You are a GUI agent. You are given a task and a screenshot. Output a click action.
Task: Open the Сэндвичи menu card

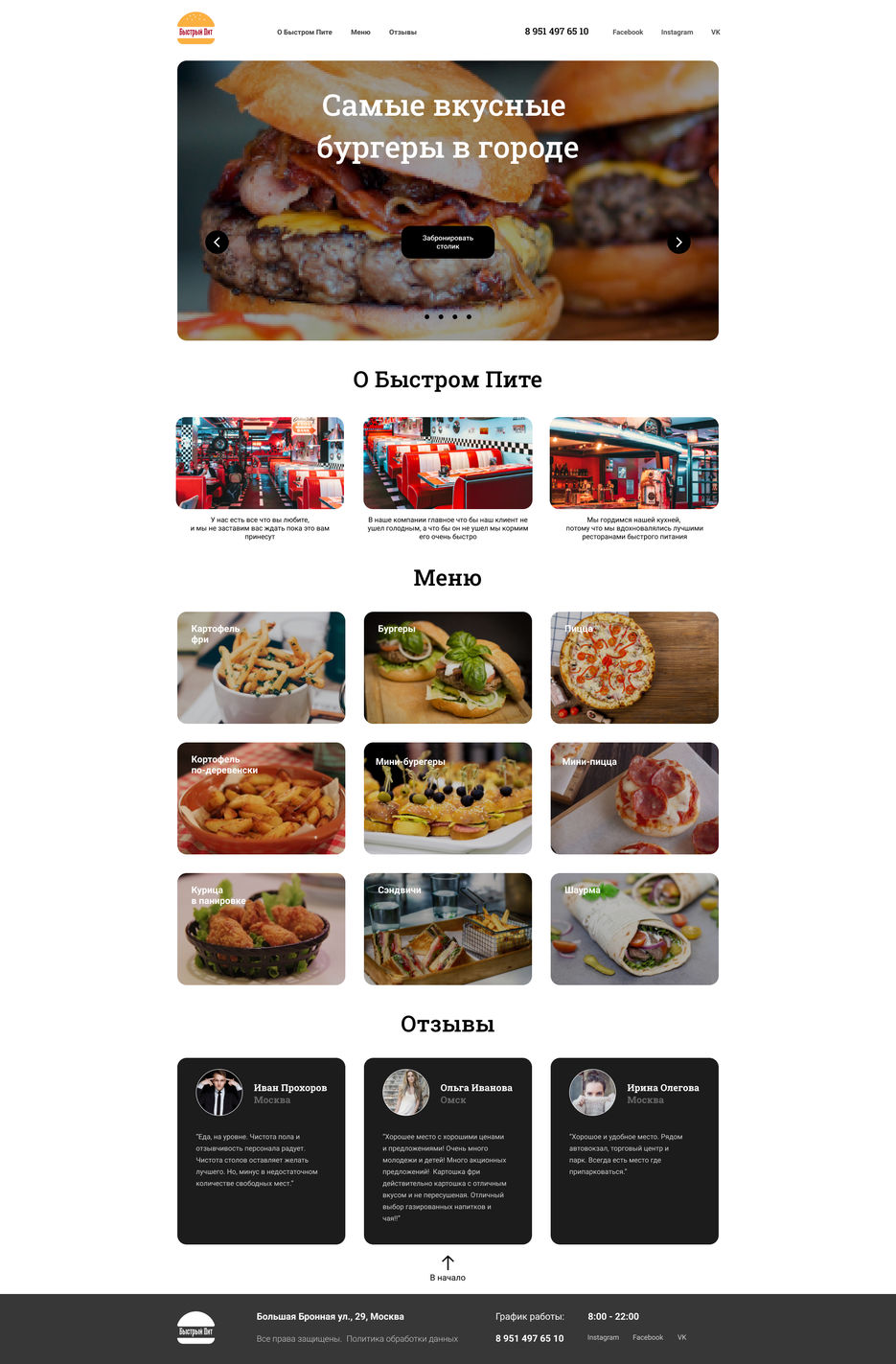[x=448, y=929]
